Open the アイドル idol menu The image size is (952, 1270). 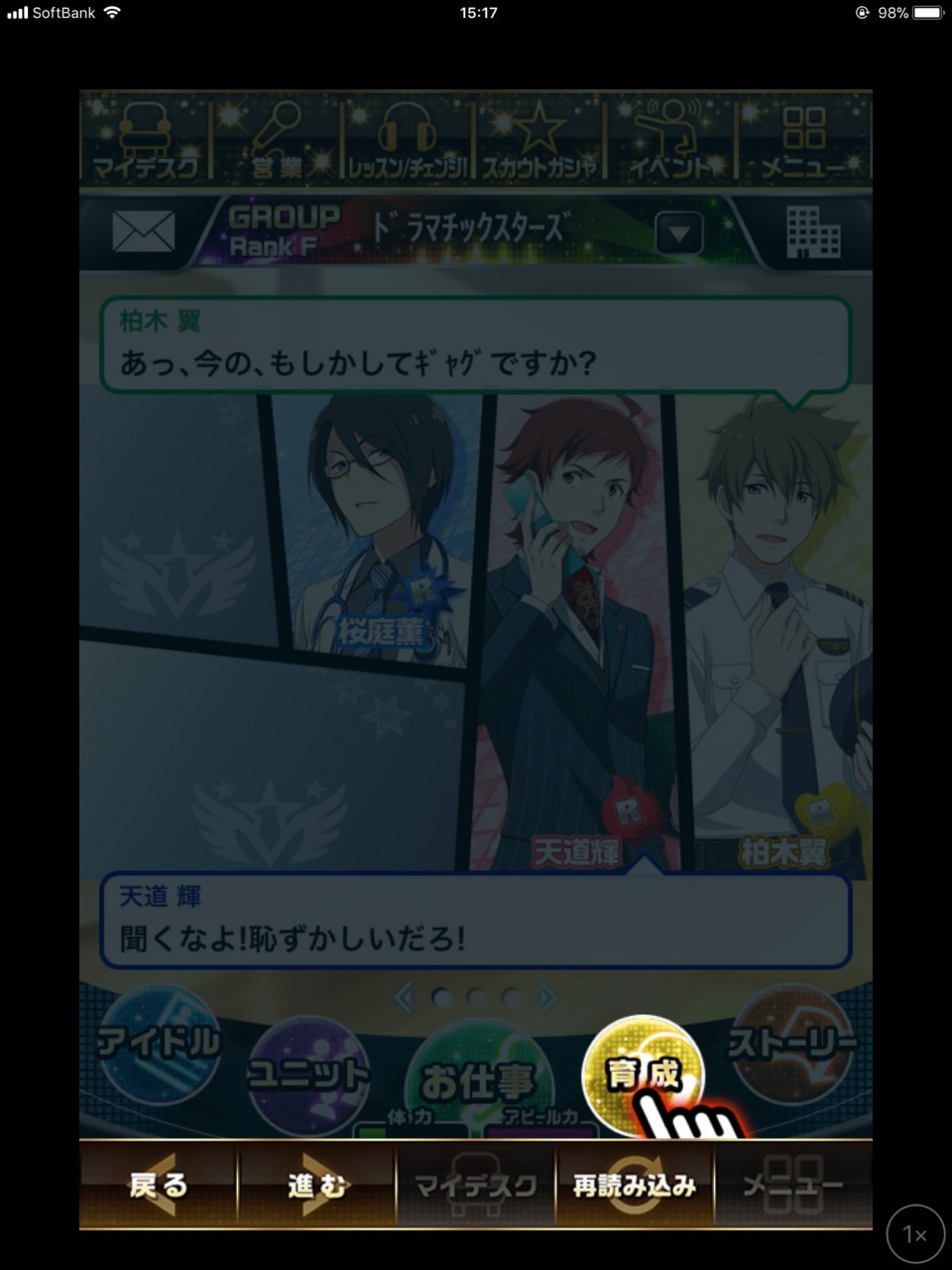pyautogui.click(x=159, y=1044)
